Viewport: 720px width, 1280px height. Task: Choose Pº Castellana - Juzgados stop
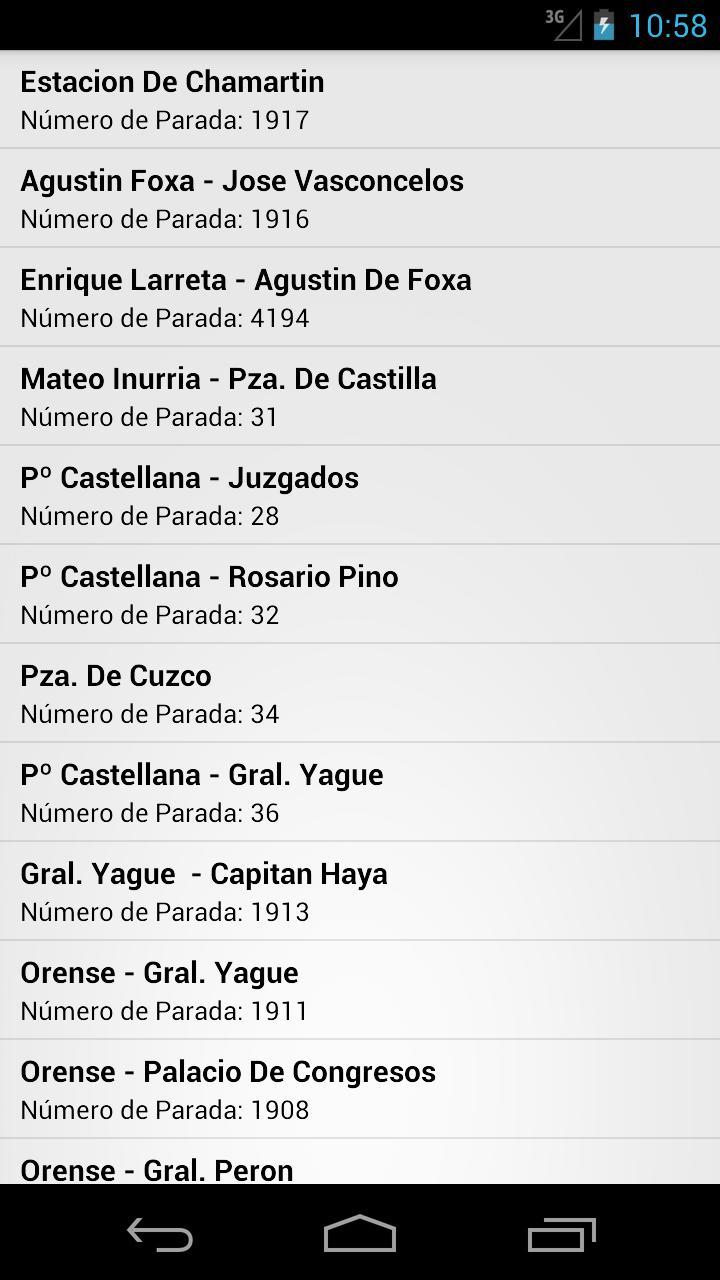pyautogui.click(x=360, y=495)
